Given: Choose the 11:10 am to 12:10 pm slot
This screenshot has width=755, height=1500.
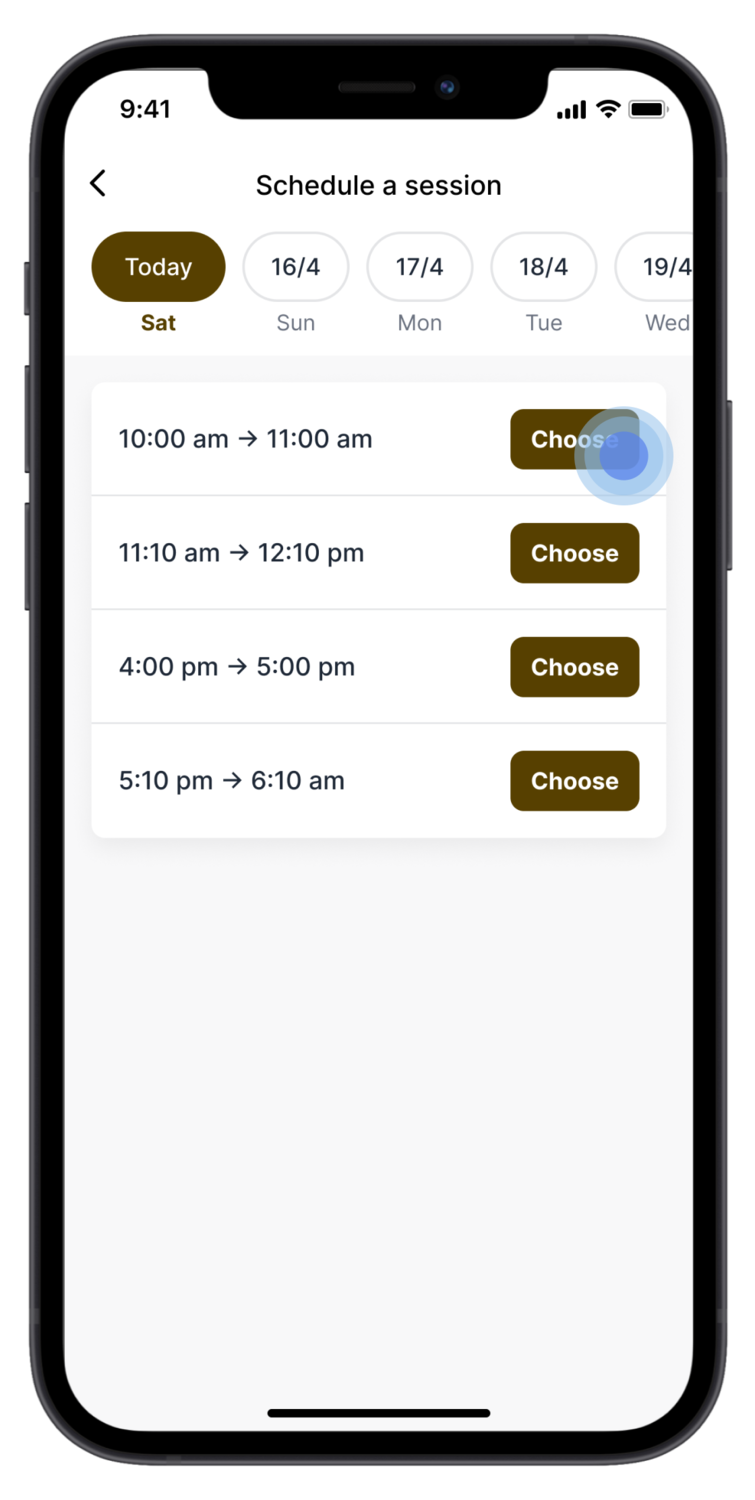Looking at the screenshot, I should [x=574, y=553].
